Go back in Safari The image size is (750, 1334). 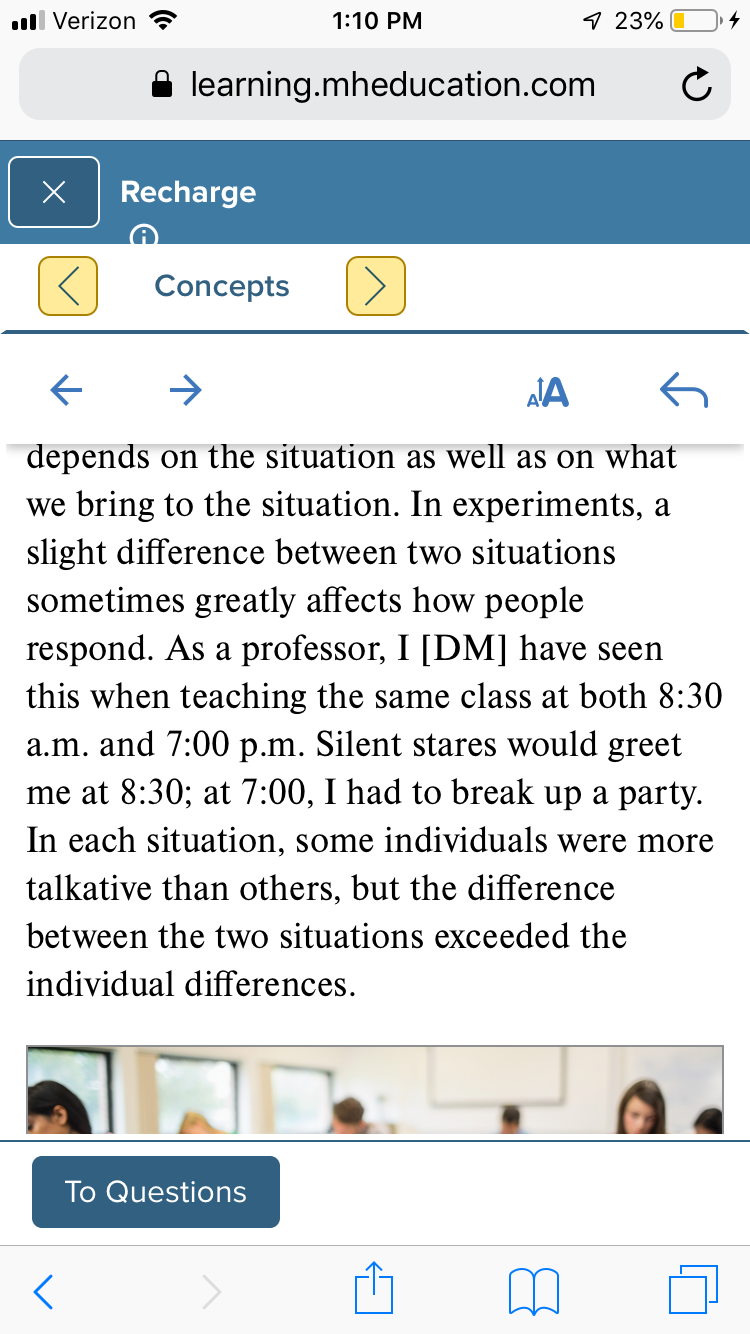(x=44, y=1292)
